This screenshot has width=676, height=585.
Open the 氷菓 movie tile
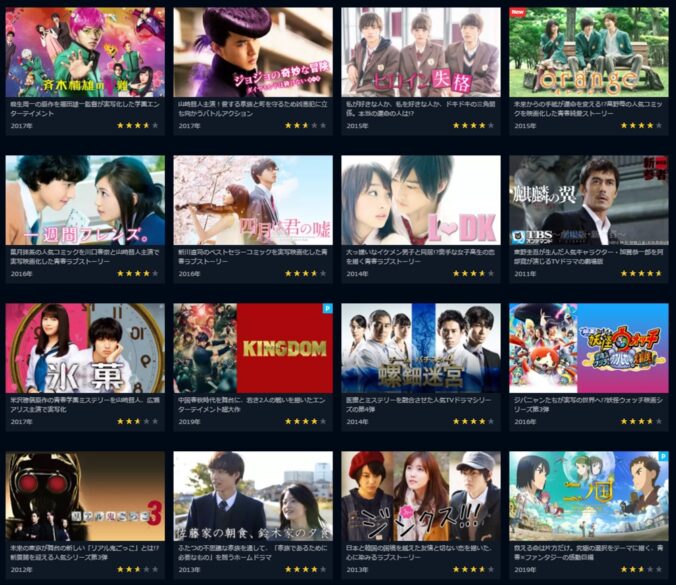(85, 348)
